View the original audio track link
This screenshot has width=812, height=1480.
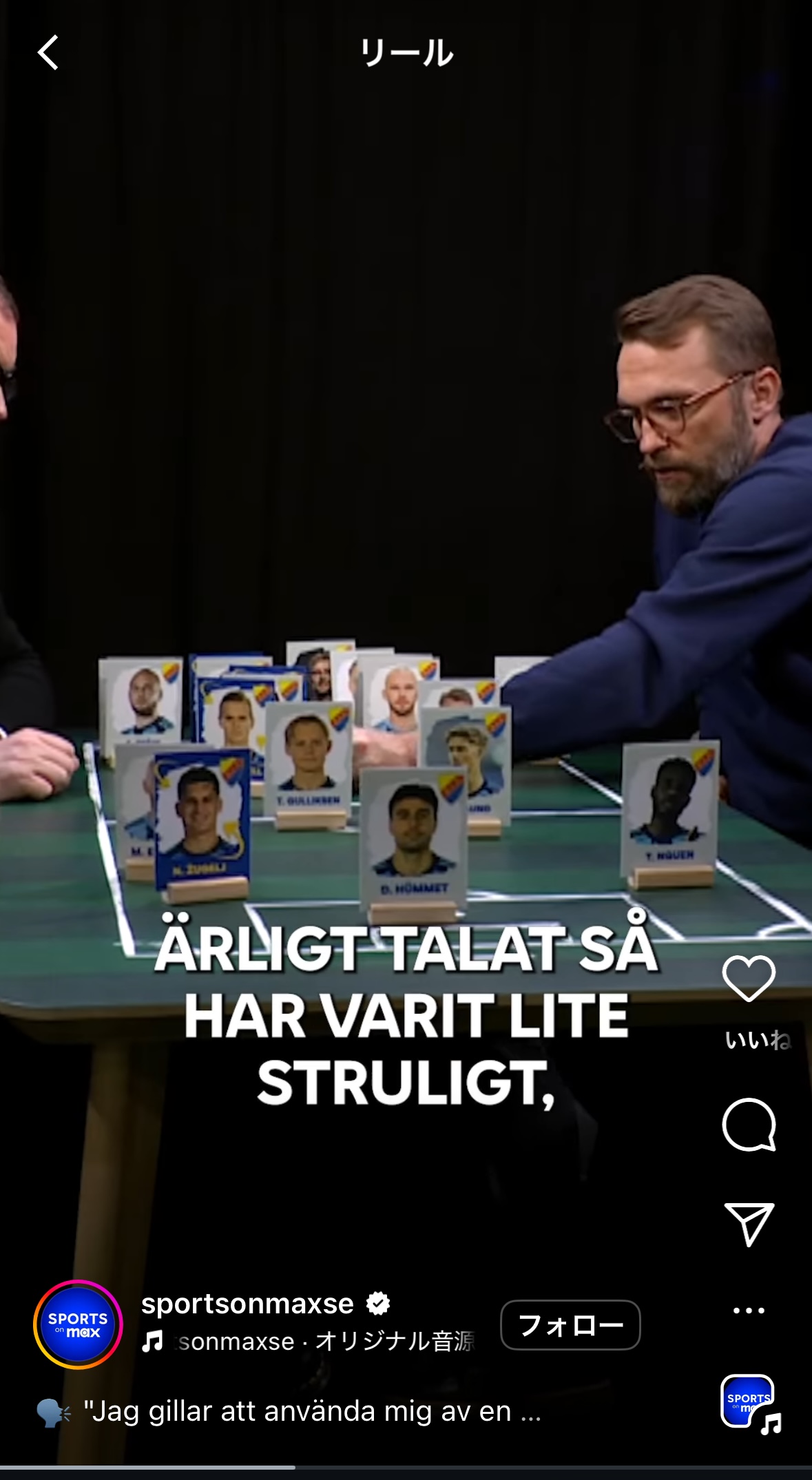[309, 1342]
